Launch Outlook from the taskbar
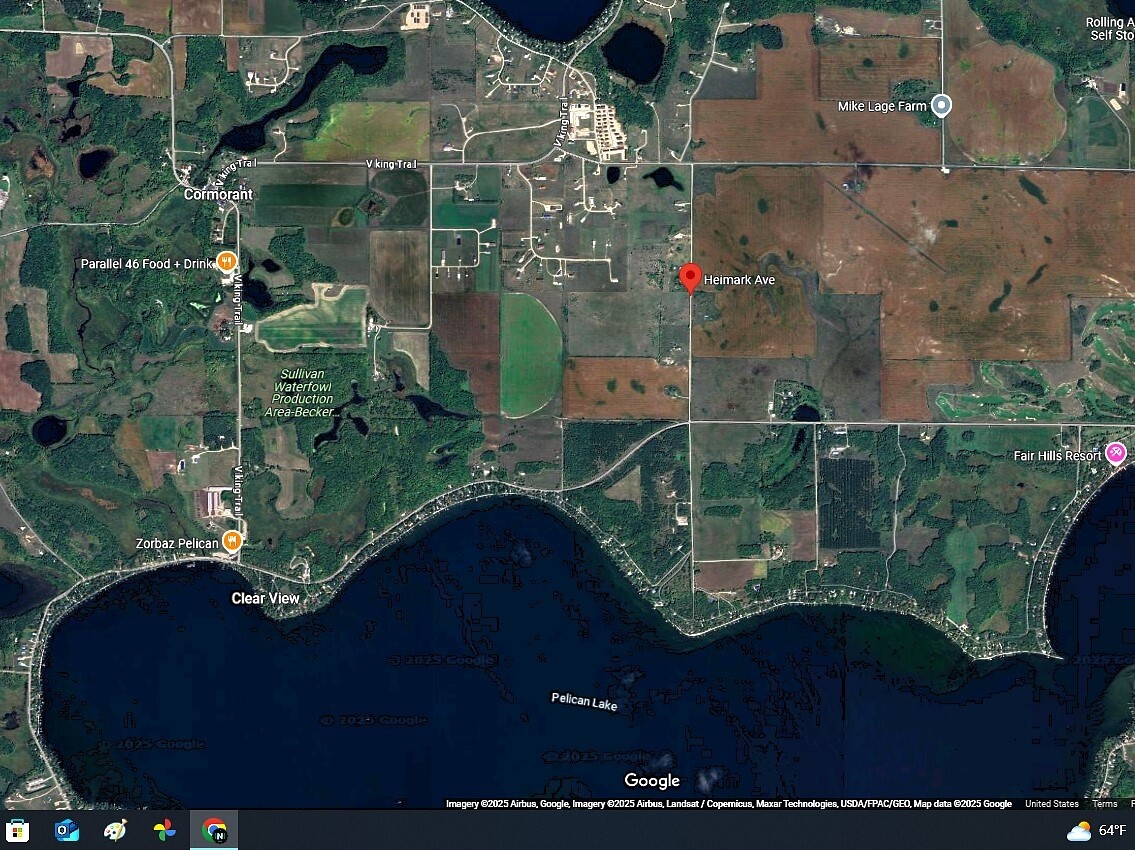Viewport: 1135px width, 850px height. (x=67, y=830)
